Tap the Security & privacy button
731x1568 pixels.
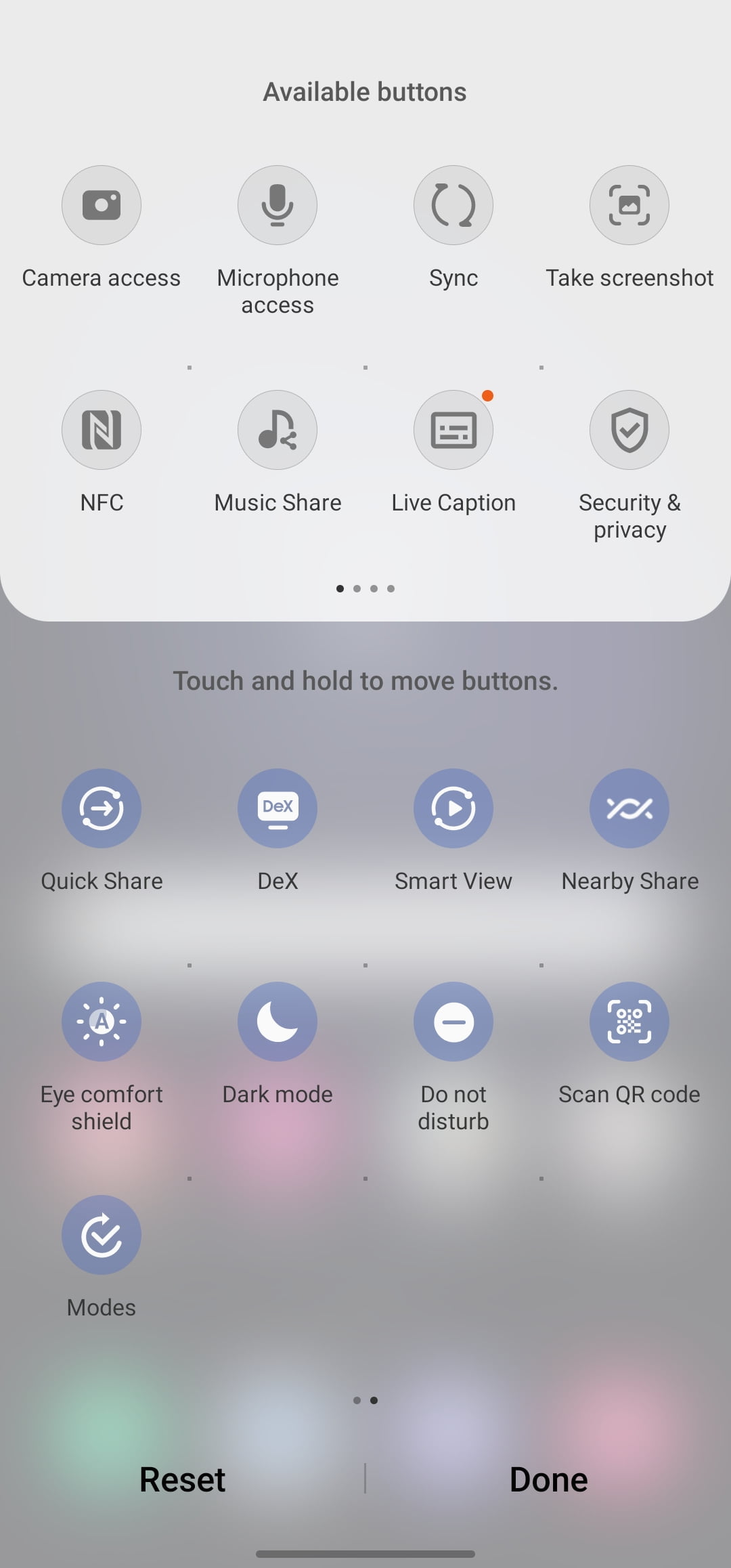629,430
